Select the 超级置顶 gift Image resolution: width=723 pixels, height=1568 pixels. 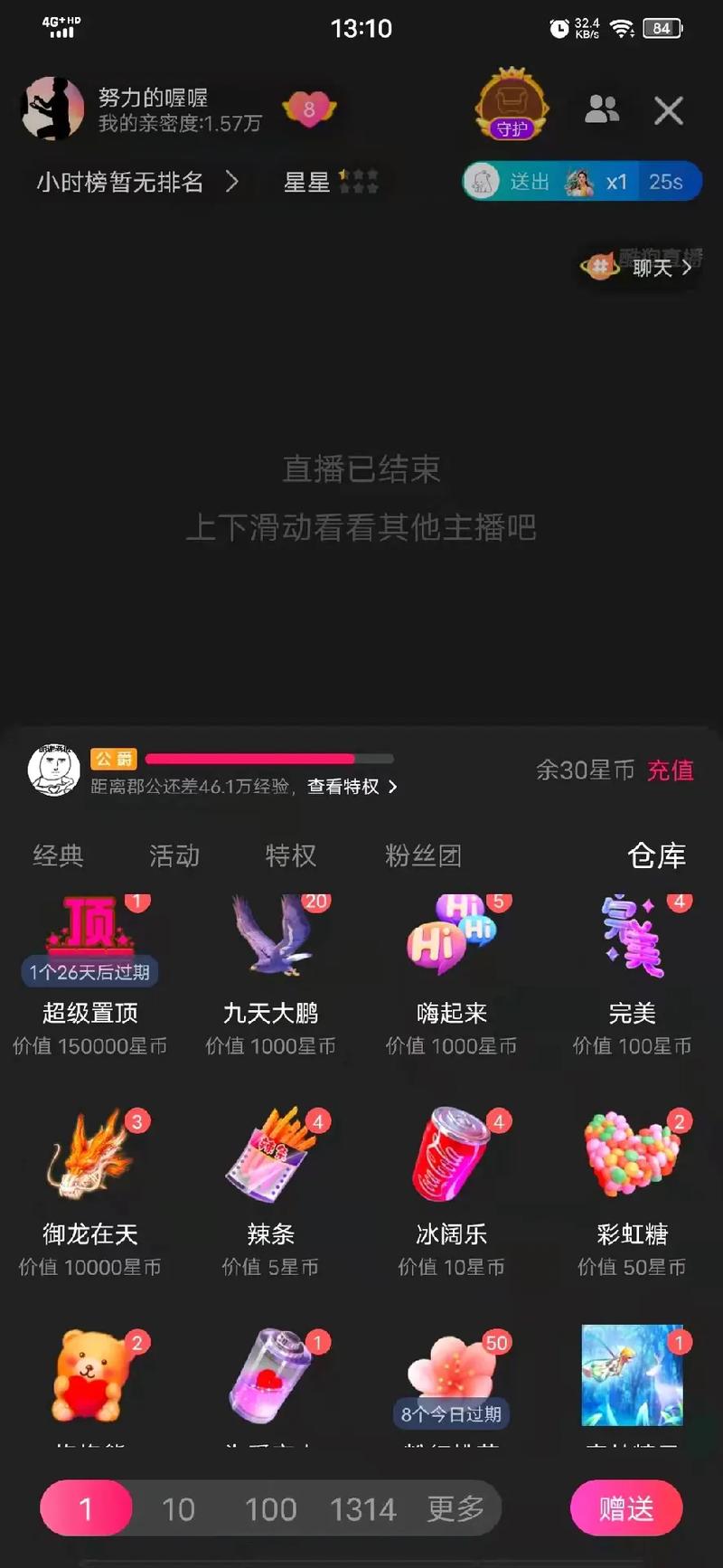point(90,972)
